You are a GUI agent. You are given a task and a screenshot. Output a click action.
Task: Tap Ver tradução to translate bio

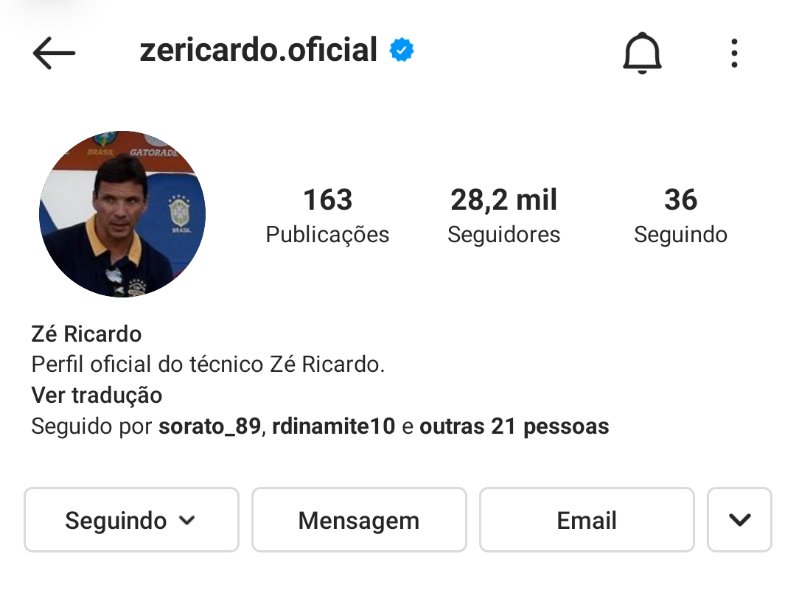[97, 395]
